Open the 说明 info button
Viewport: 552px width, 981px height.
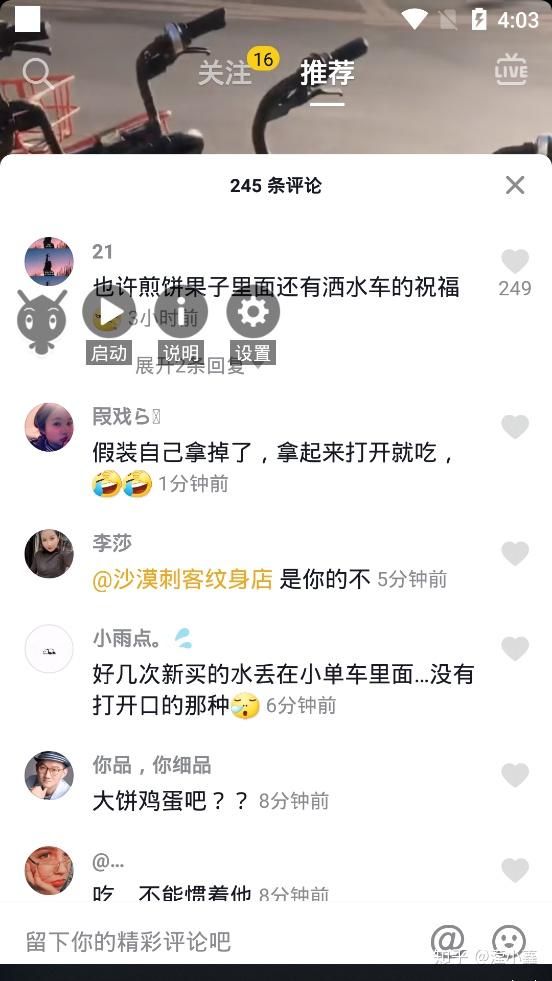click(181, 312)
